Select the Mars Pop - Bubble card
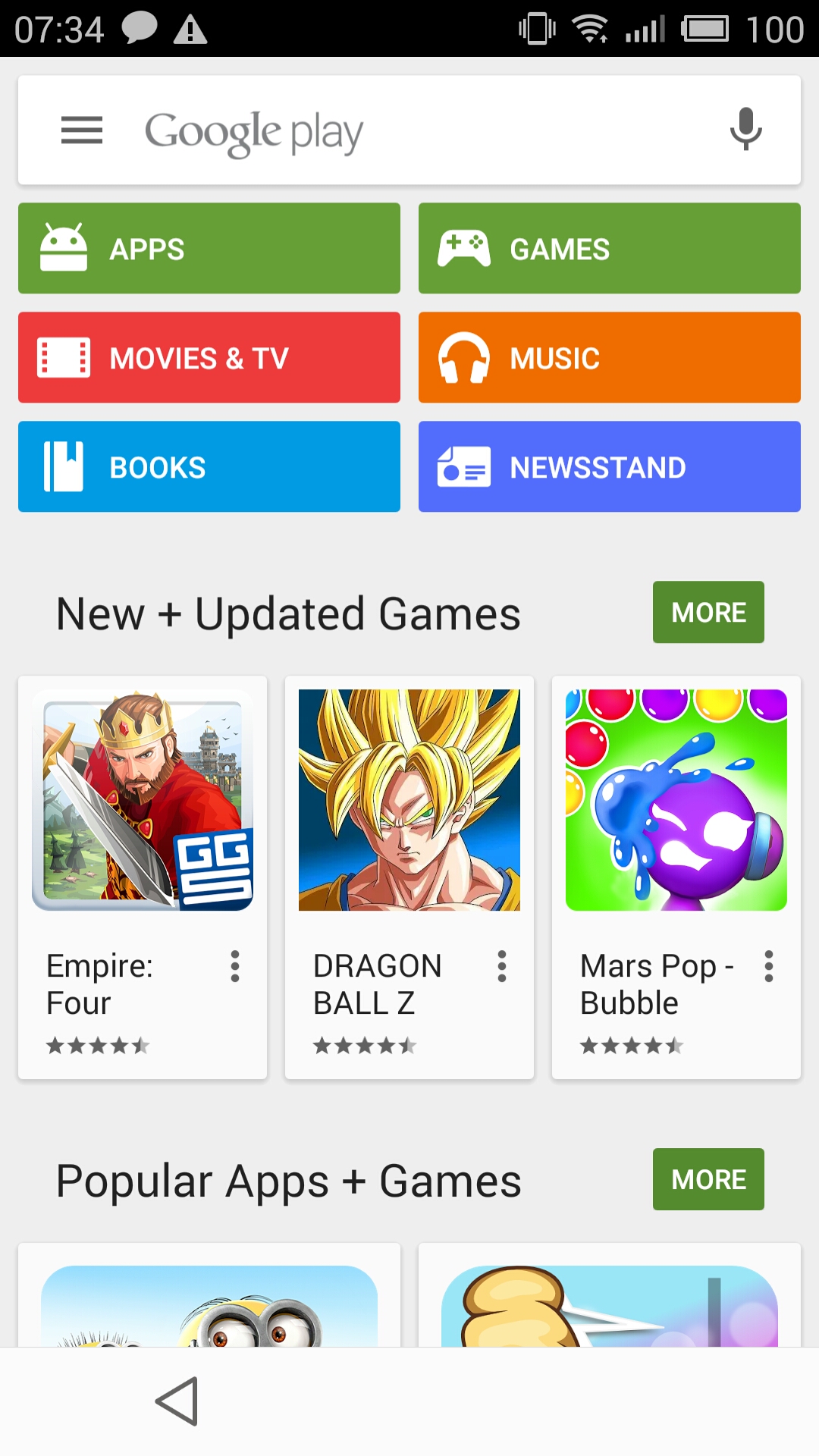 pos(676,877)
